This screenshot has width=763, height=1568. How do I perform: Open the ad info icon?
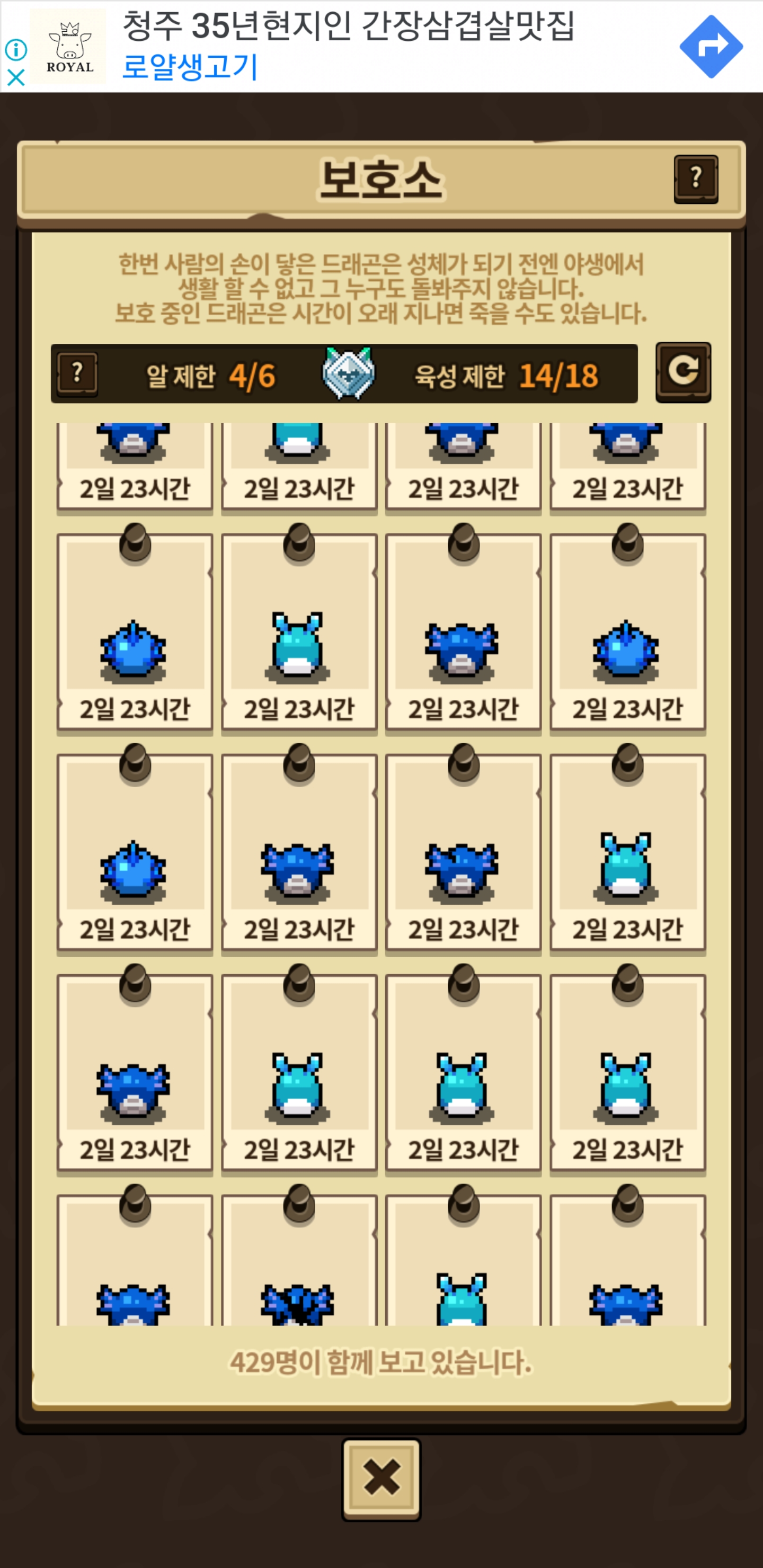[x=16, y=49]
